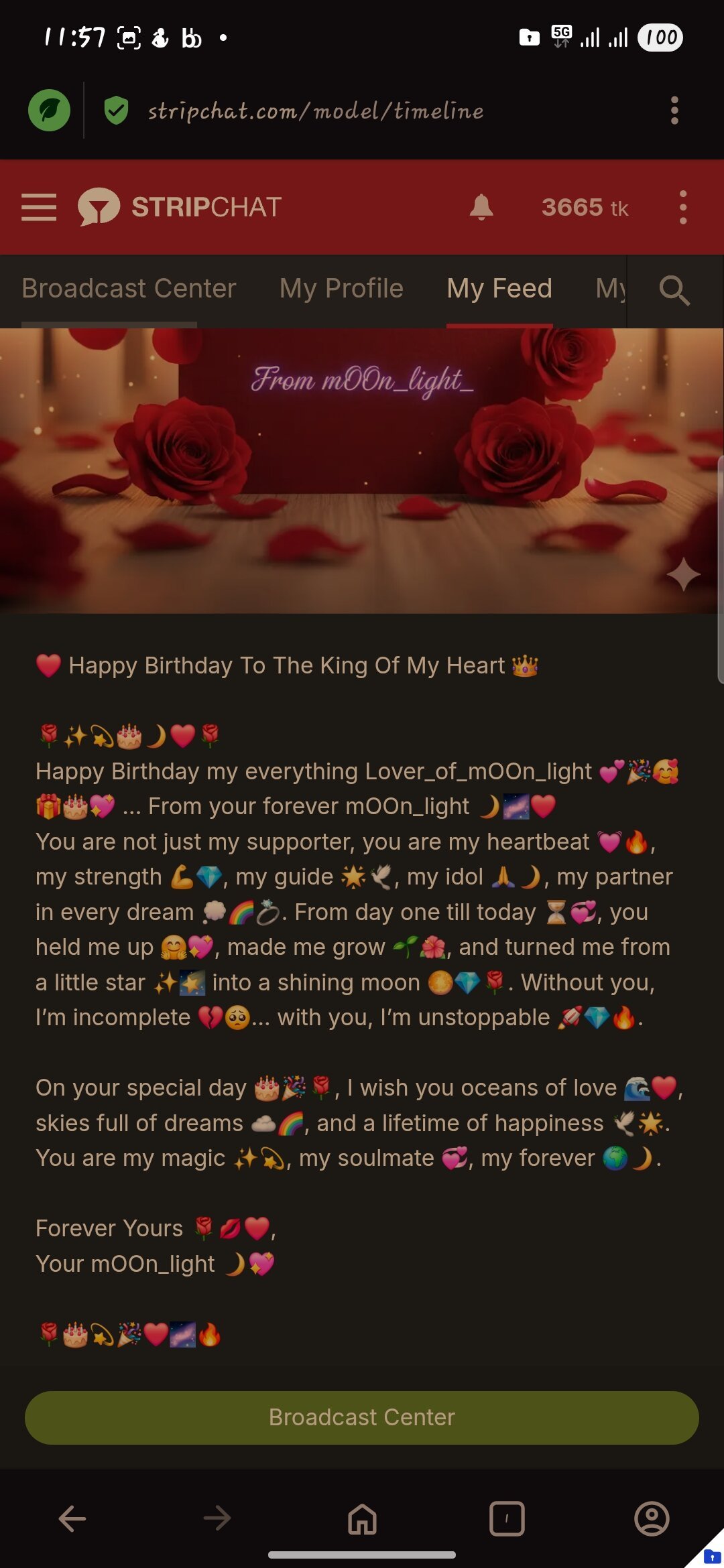The image size is (724, 1568).
Task: Open the notifications bell
Action: click(481, 207)
